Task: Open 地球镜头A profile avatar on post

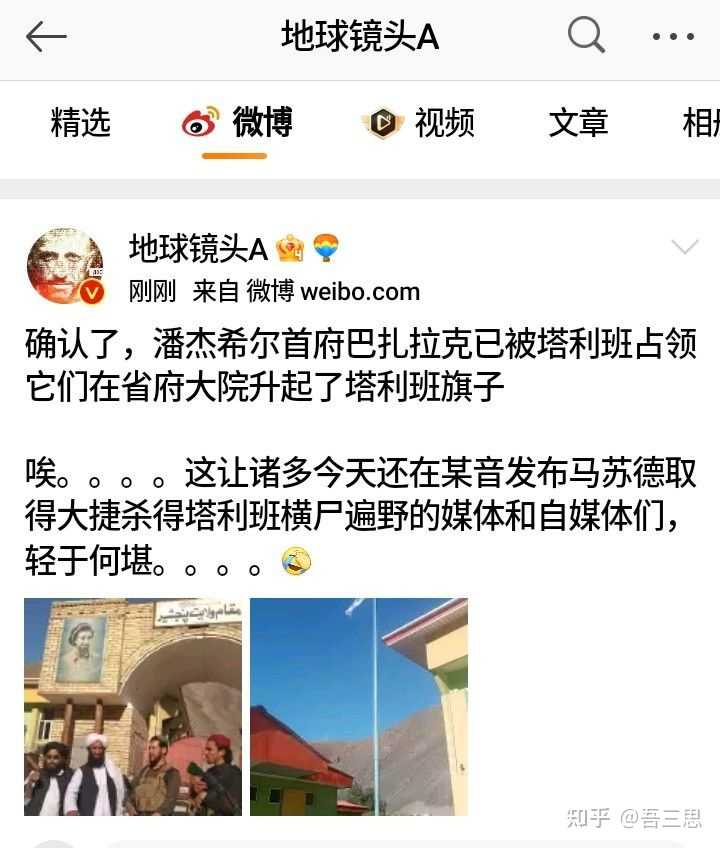Action: click(x=65, y=266)
